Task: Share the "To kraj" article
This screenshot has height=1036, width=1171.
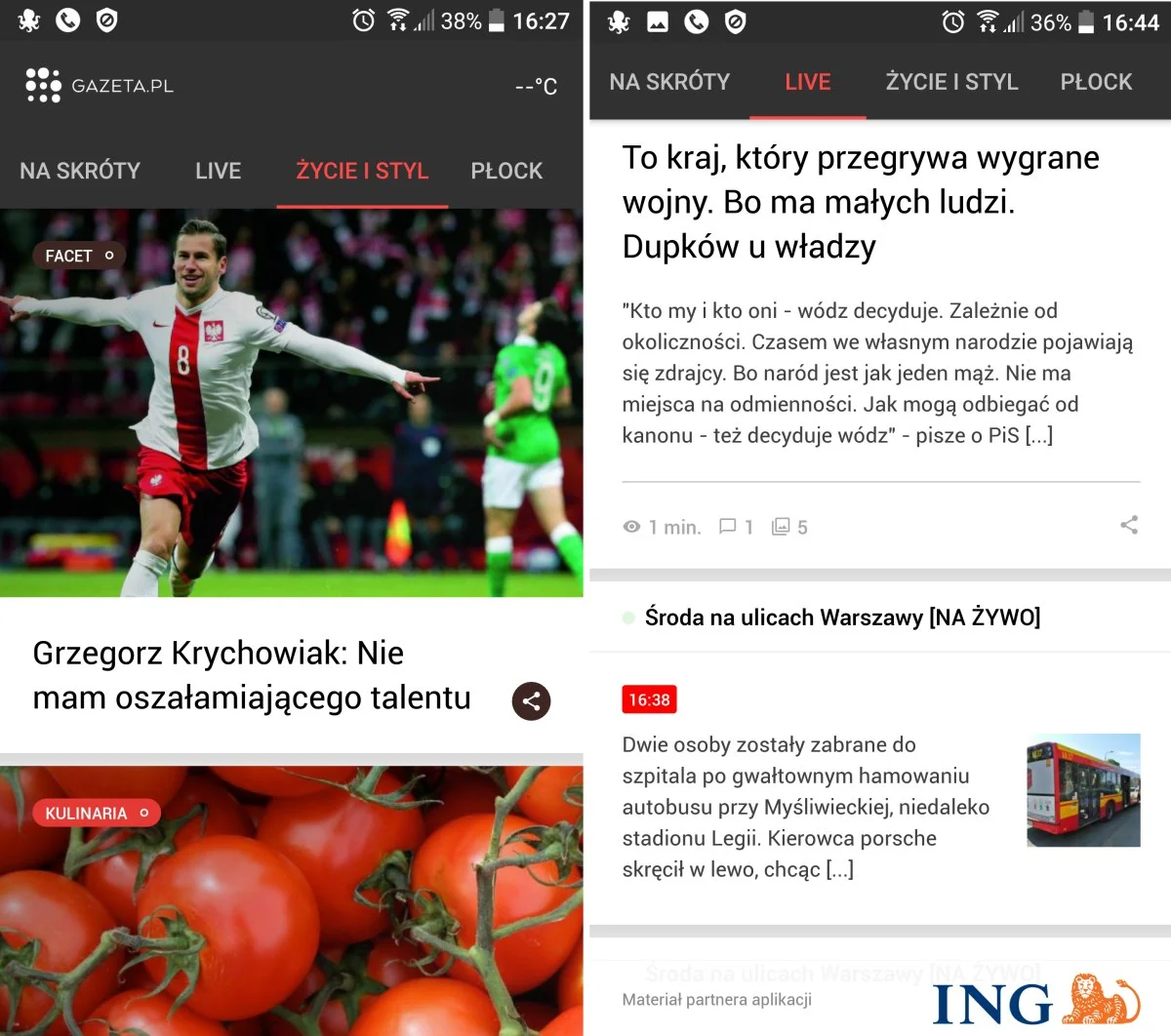Action: tap(1129, 526)
